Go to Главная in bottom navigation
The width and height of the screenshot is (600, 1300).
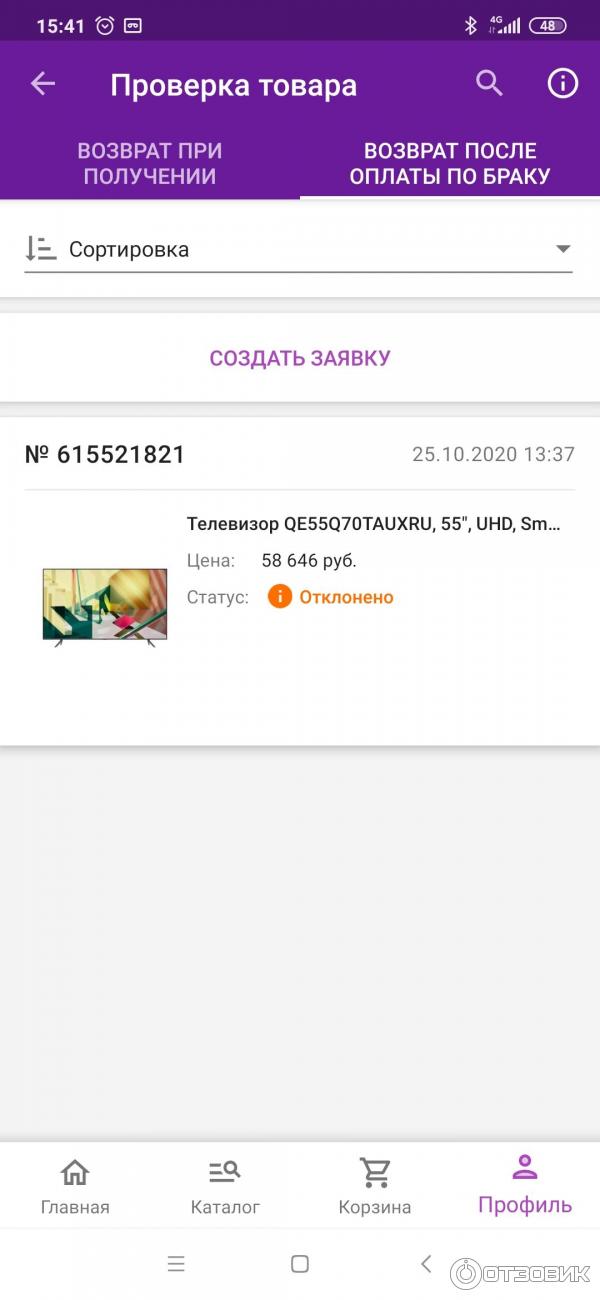pos(75,1186)
